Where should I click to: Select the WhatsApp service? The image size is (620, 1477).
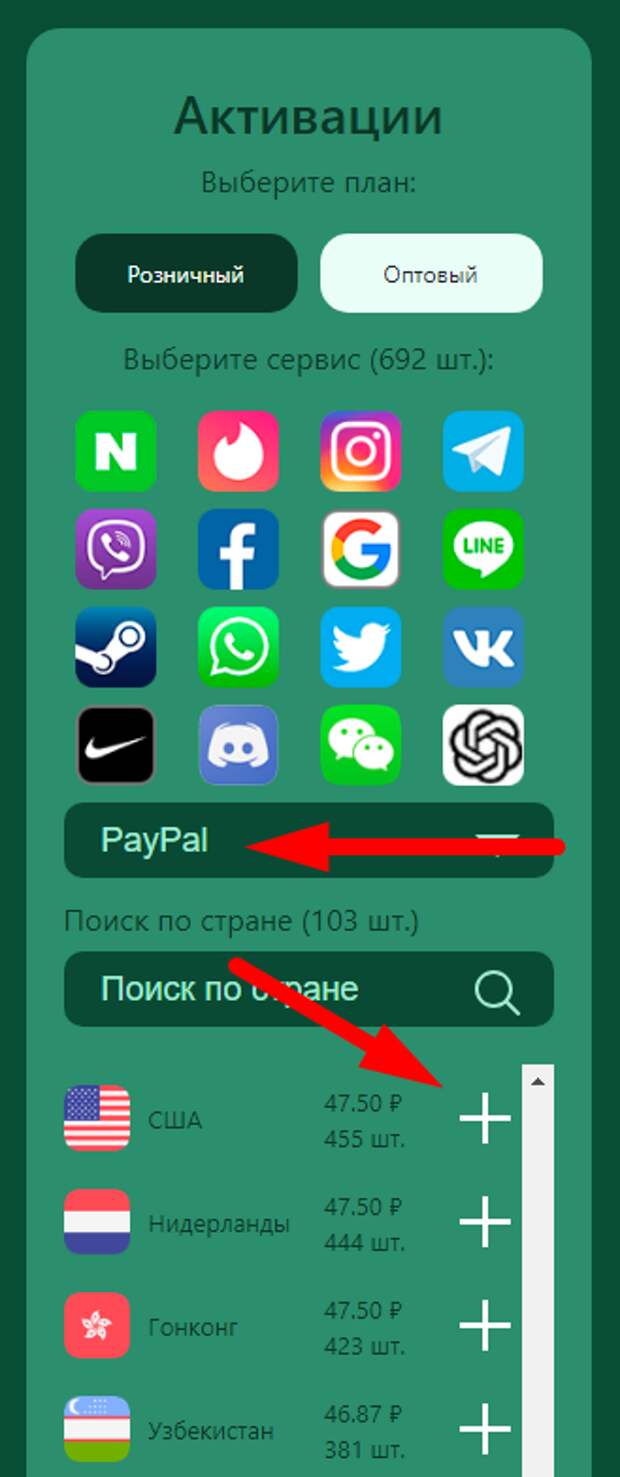[x=238, y=647]
